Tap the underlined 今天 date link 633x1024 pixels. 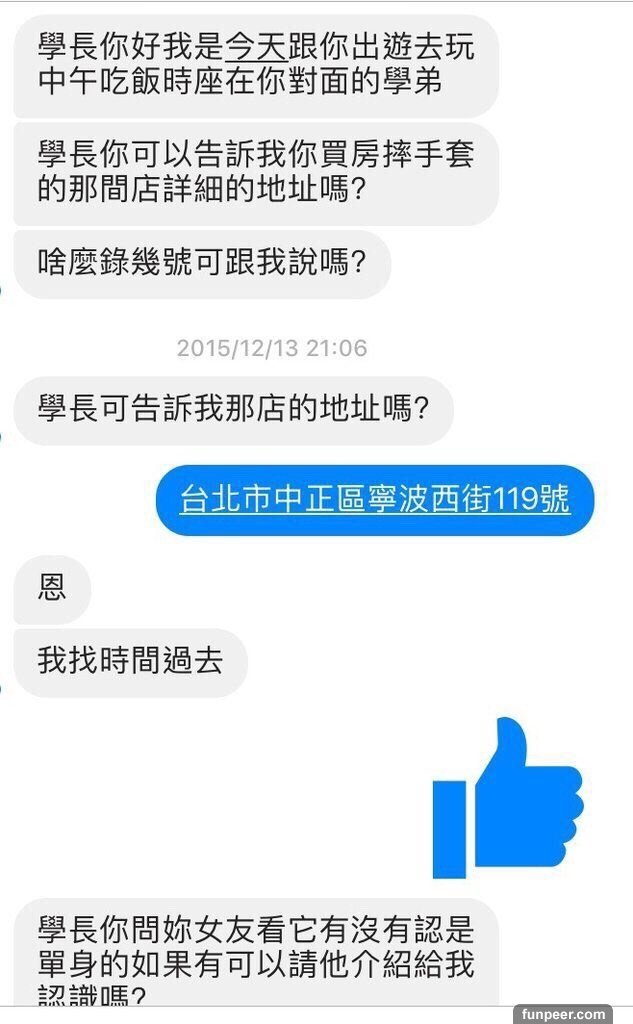[x=256, y=46]
